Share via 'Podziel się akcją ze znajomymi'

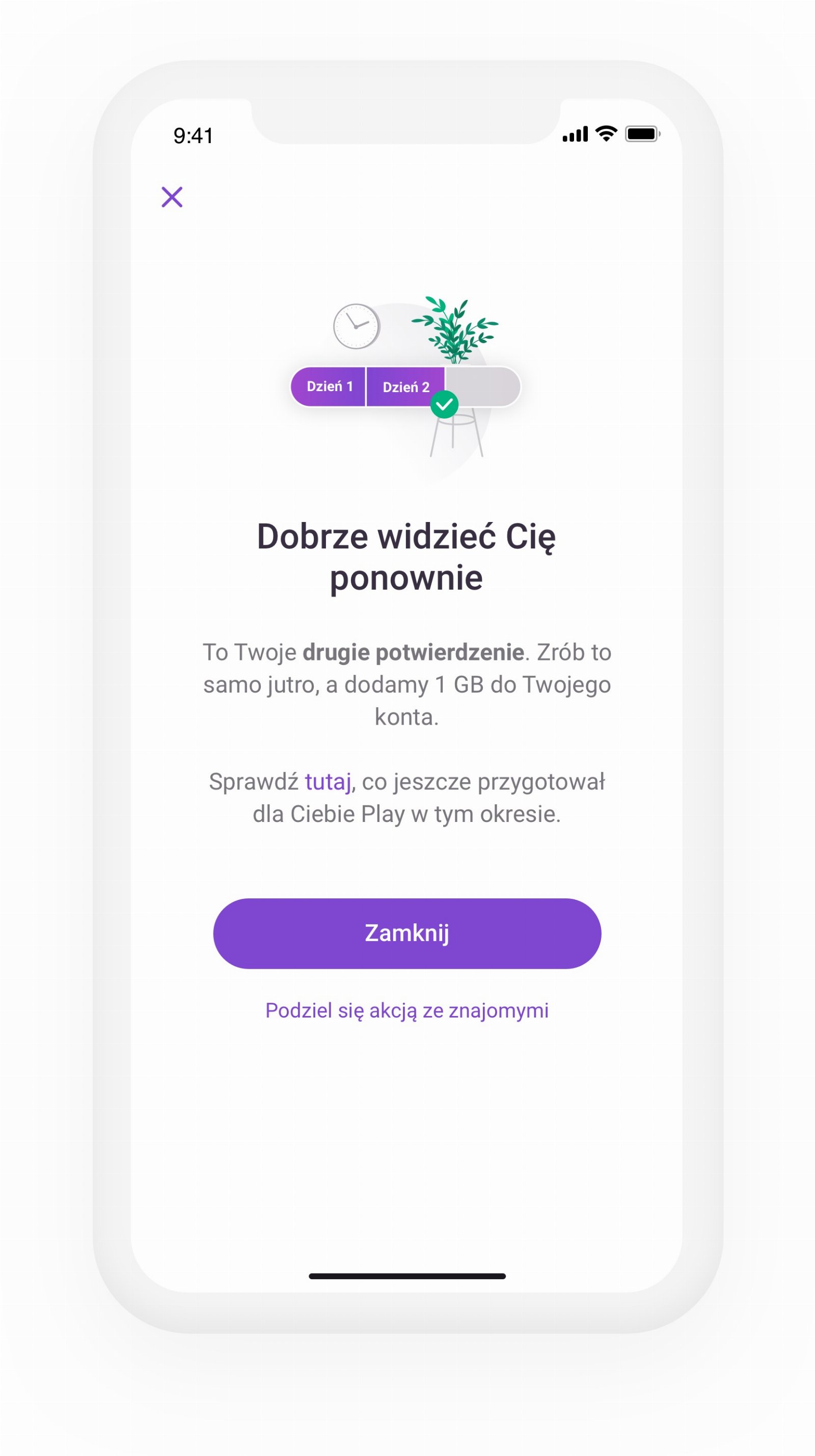[407, 1010]
